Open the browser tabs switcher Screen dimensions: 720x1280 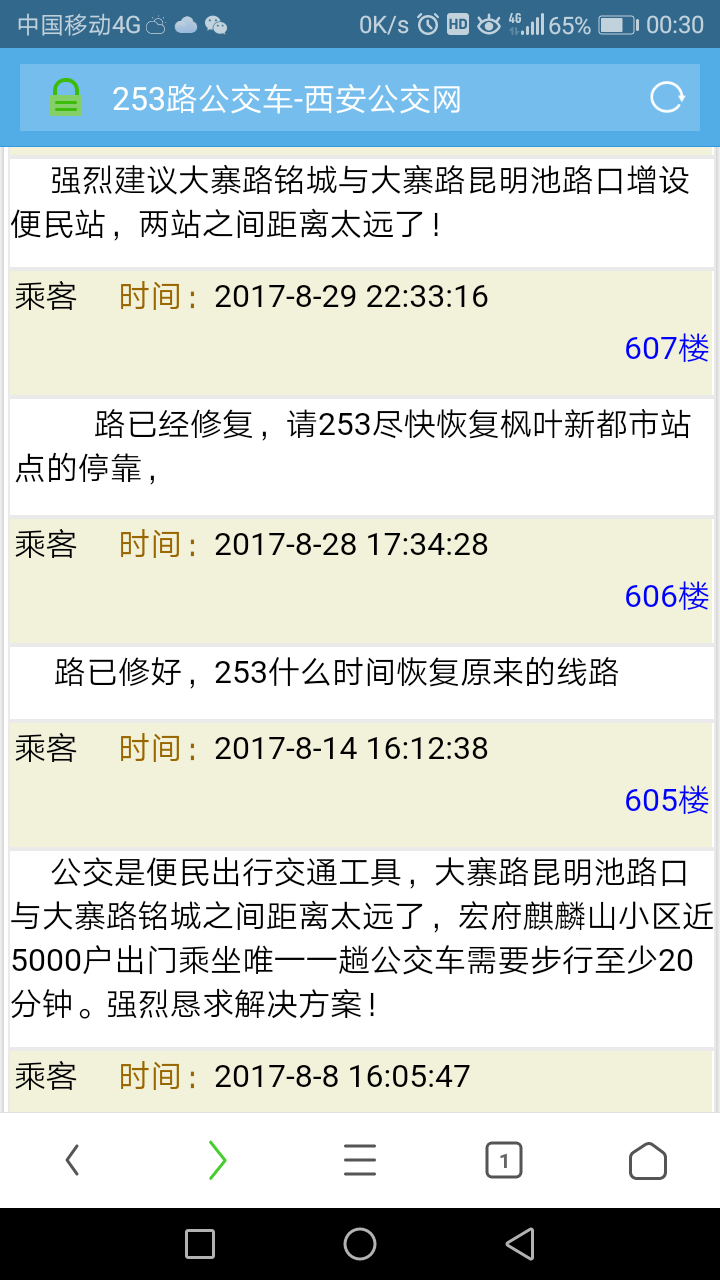504,1160
